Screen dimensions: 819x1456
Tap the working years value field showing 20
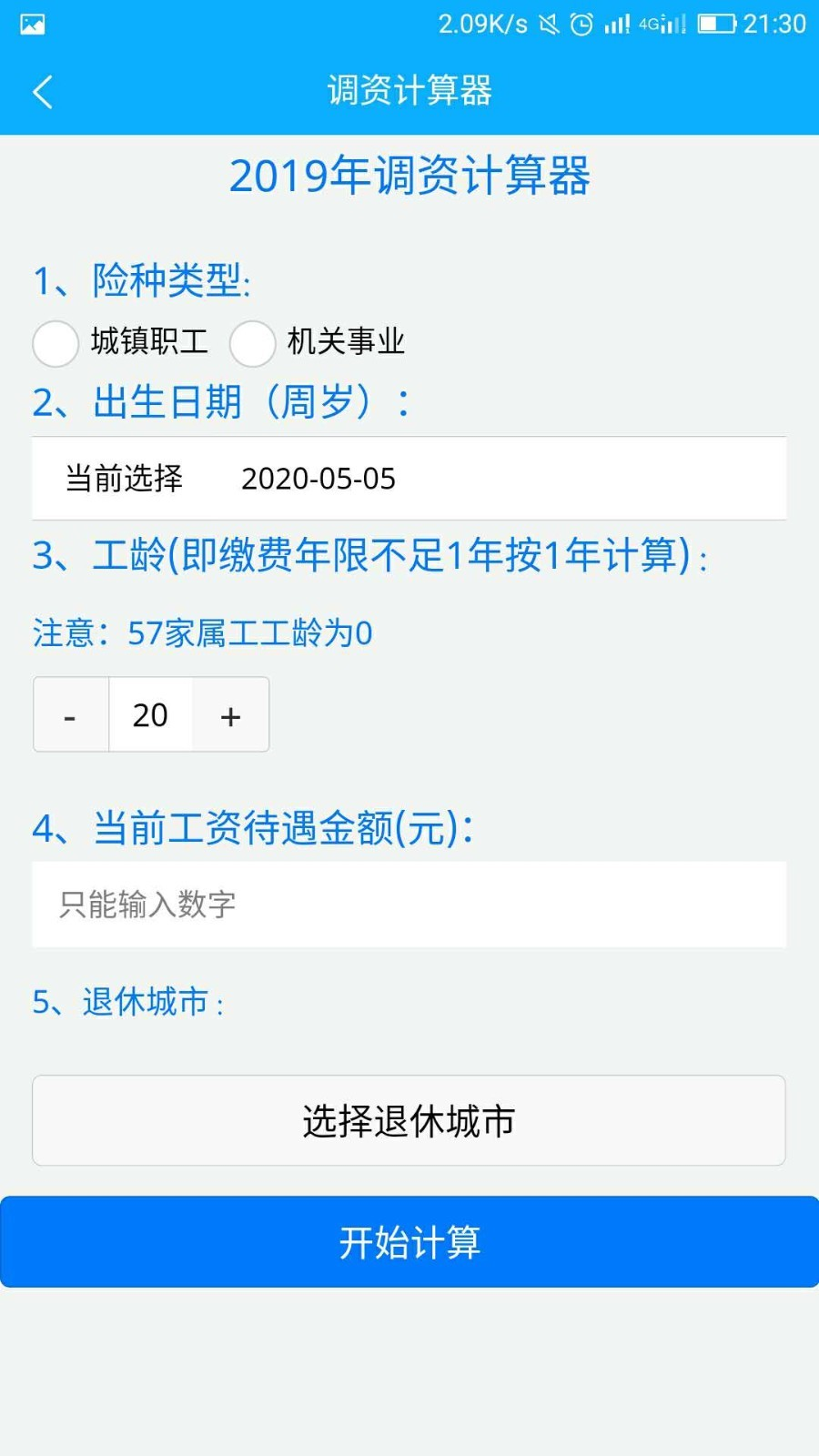(150, 715)
